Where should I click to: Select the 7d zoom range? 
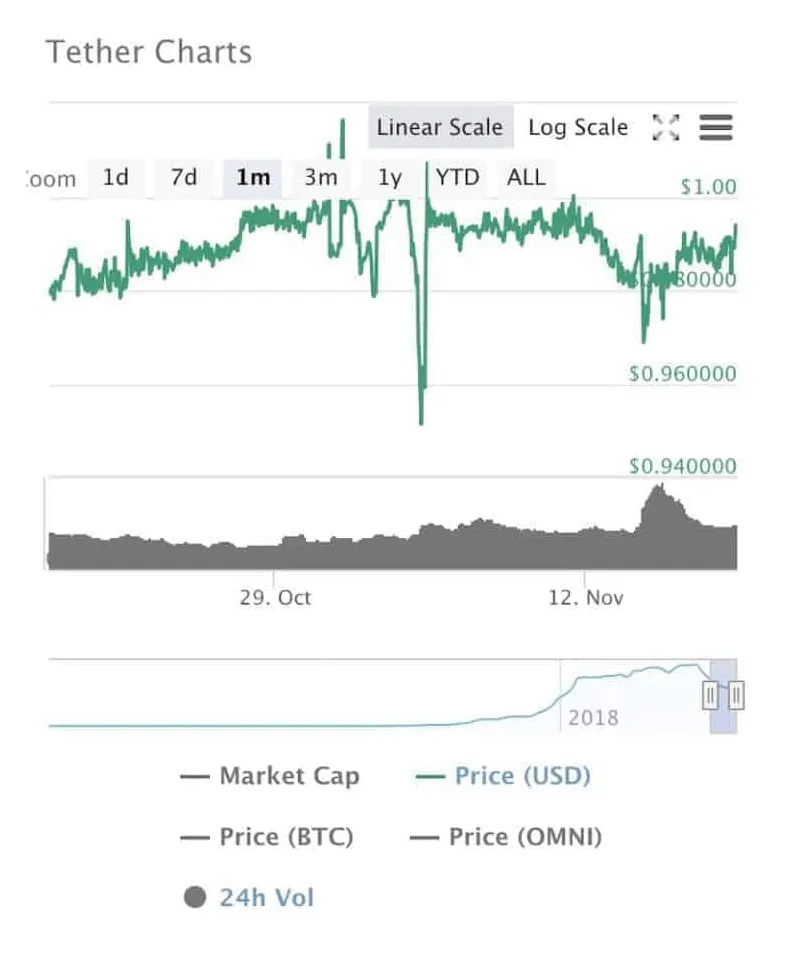(183, 177)
